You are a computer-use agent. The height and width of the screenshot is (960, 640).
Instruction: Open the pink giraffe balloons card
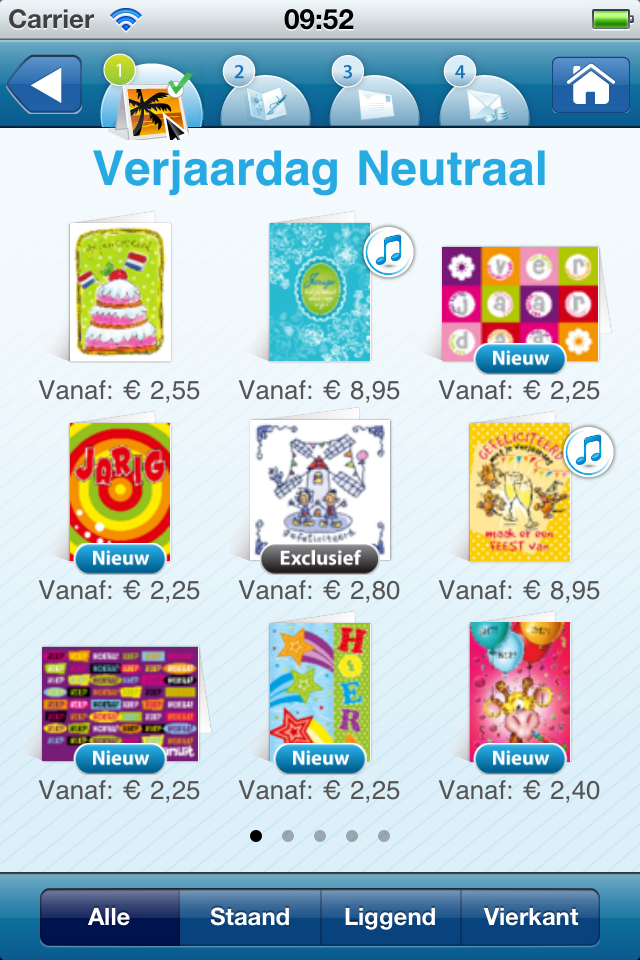520,692
